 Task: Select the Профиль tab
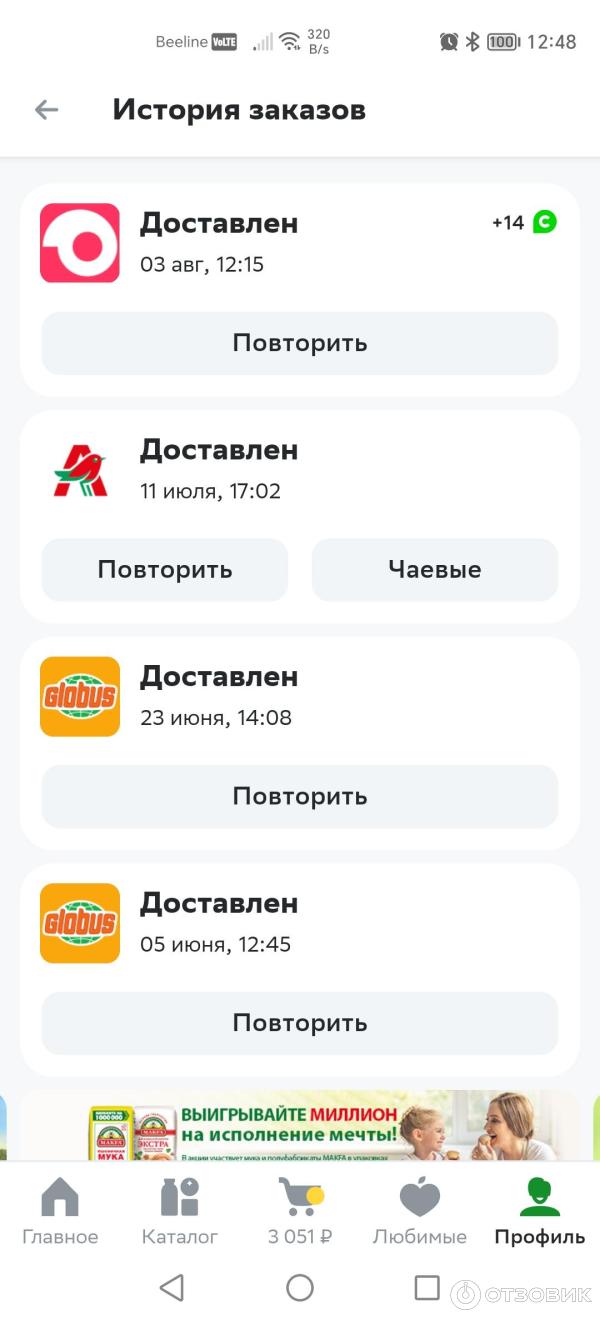pyautogui.click(x=540, y=1211)
